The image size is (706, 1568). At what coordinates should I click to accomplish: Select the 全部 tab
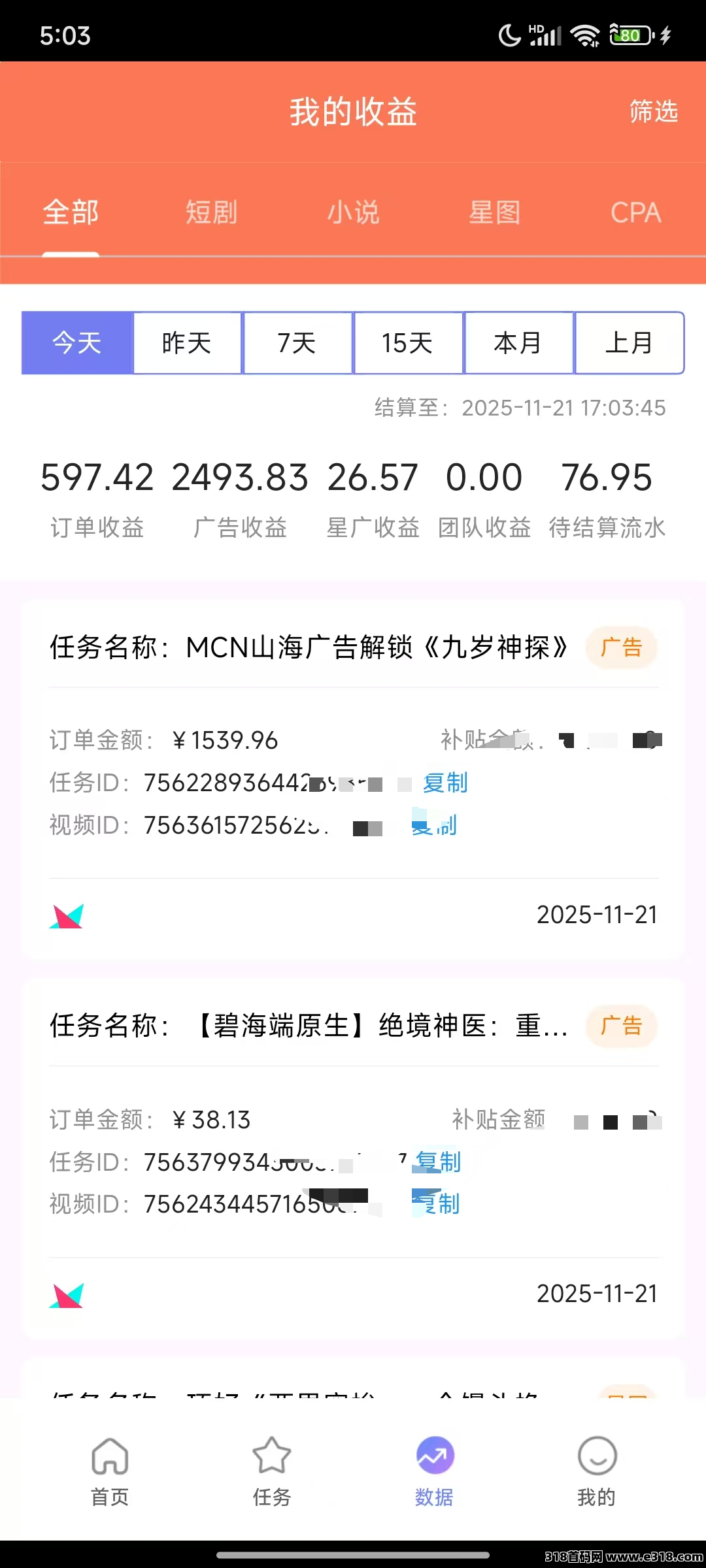pyautogui.click(x=71, y=212)
